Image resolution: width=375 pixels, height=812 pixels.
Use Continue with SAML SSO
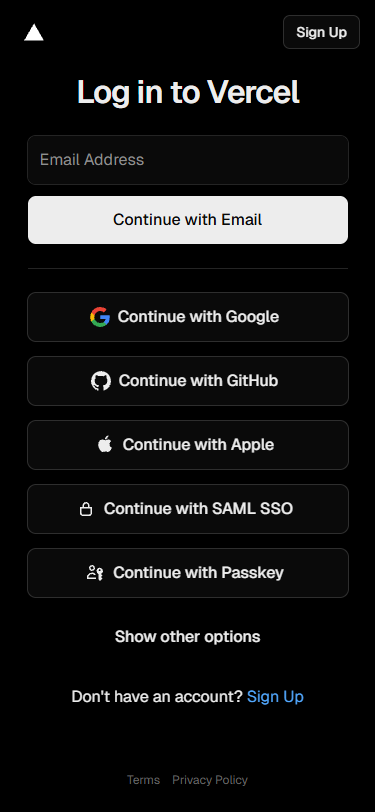click(188, 509)
